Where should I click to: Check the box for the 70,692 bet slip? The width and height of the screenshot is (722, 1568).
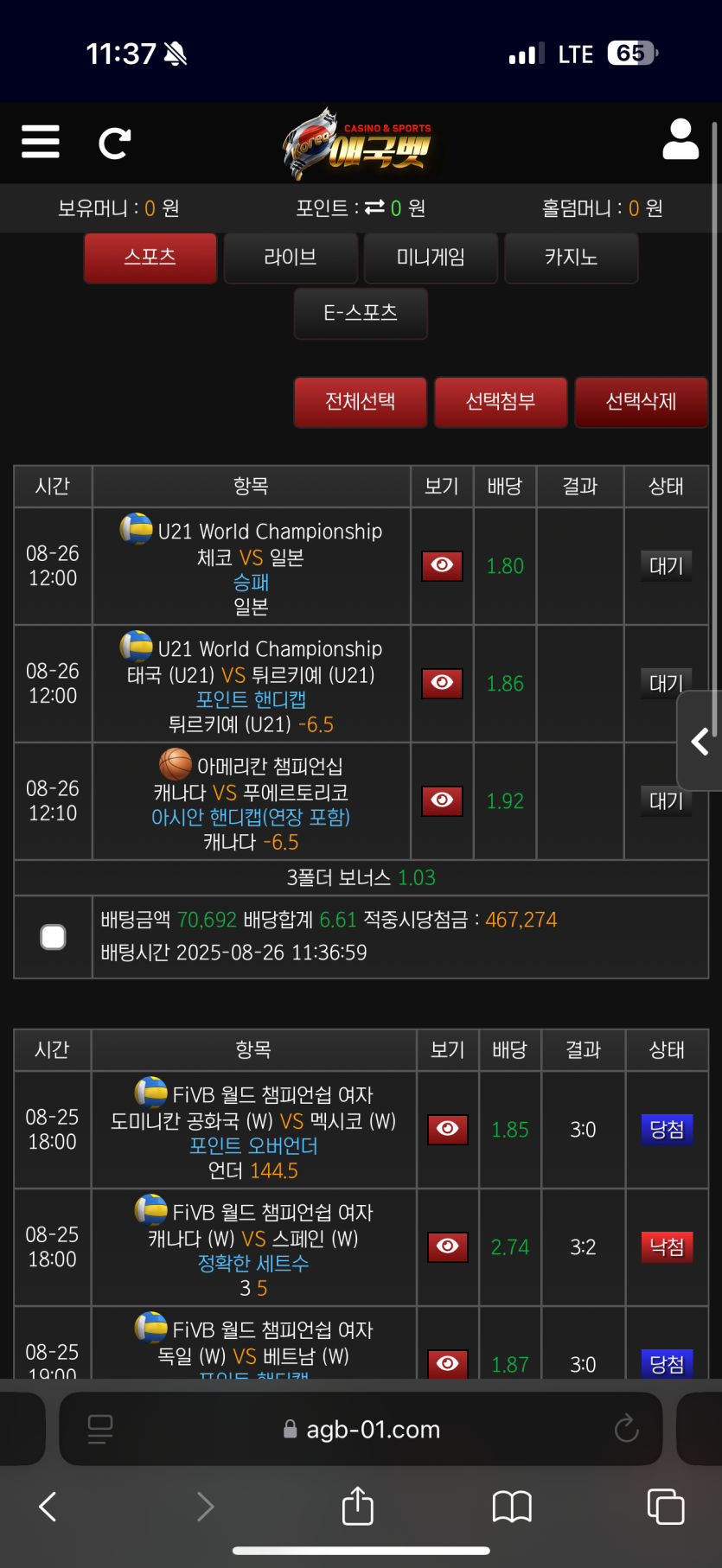[54, 937]
